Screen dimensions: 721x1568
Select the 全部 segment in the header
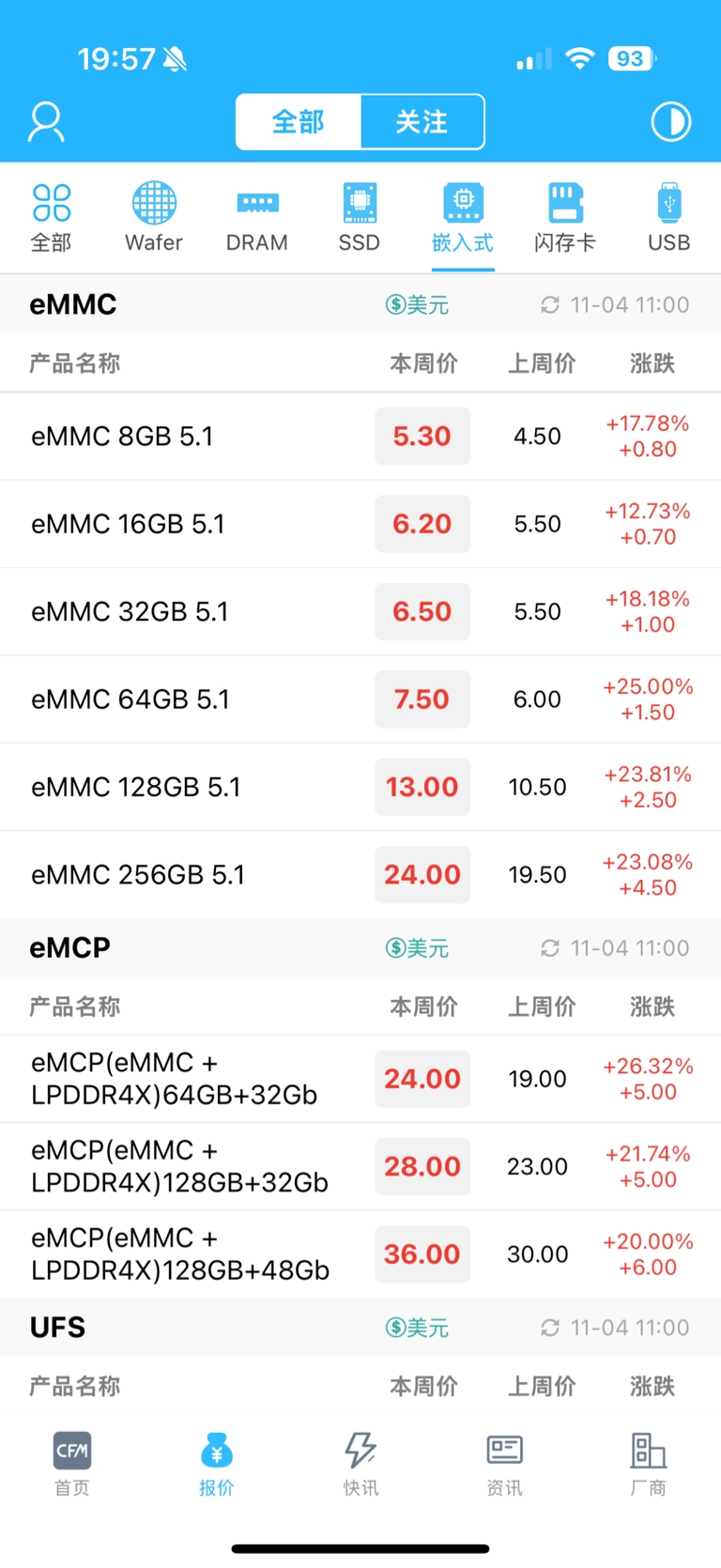(299, 122)
